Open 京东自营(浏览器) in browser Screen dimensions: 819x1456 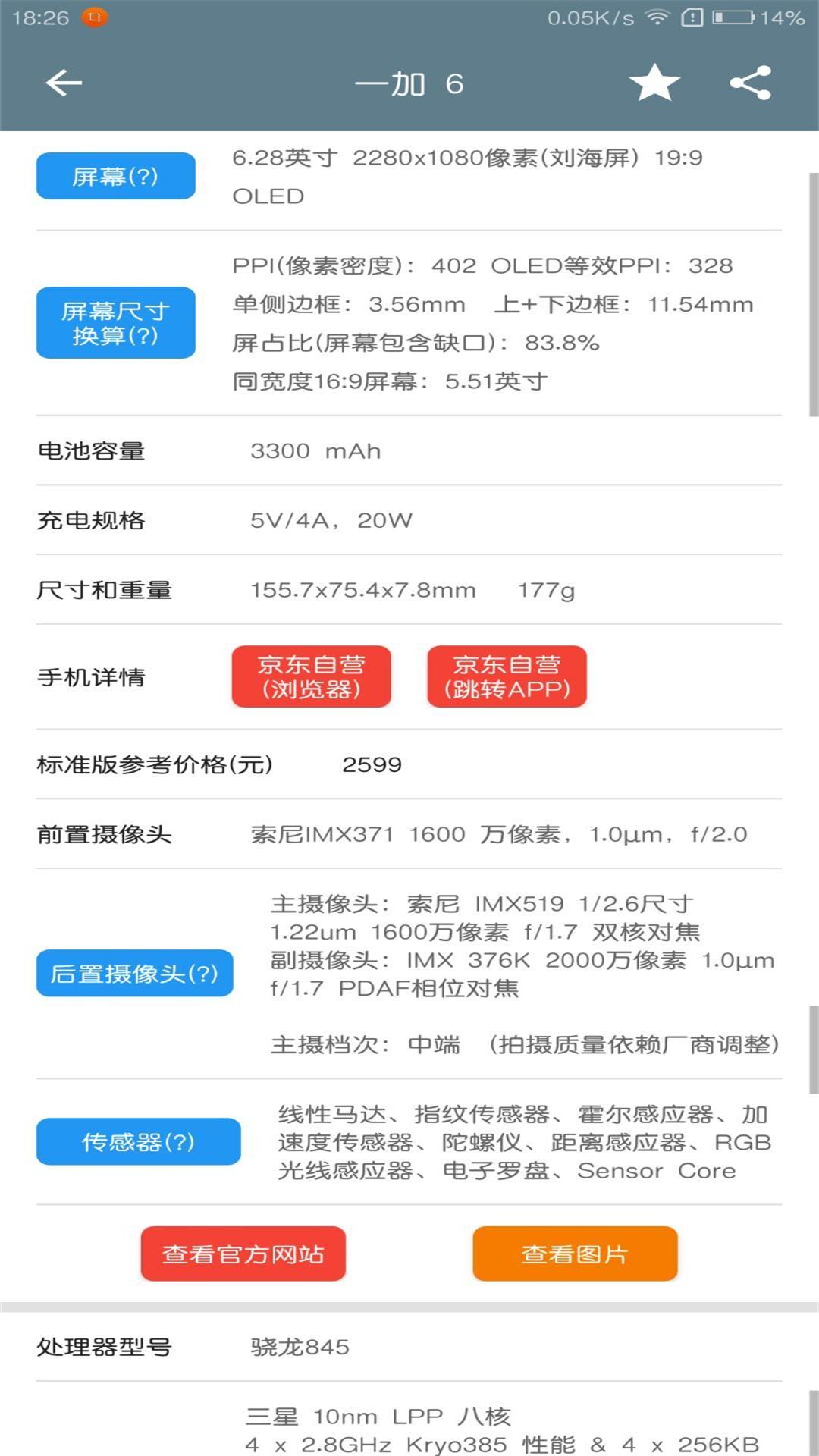[309, 676]
